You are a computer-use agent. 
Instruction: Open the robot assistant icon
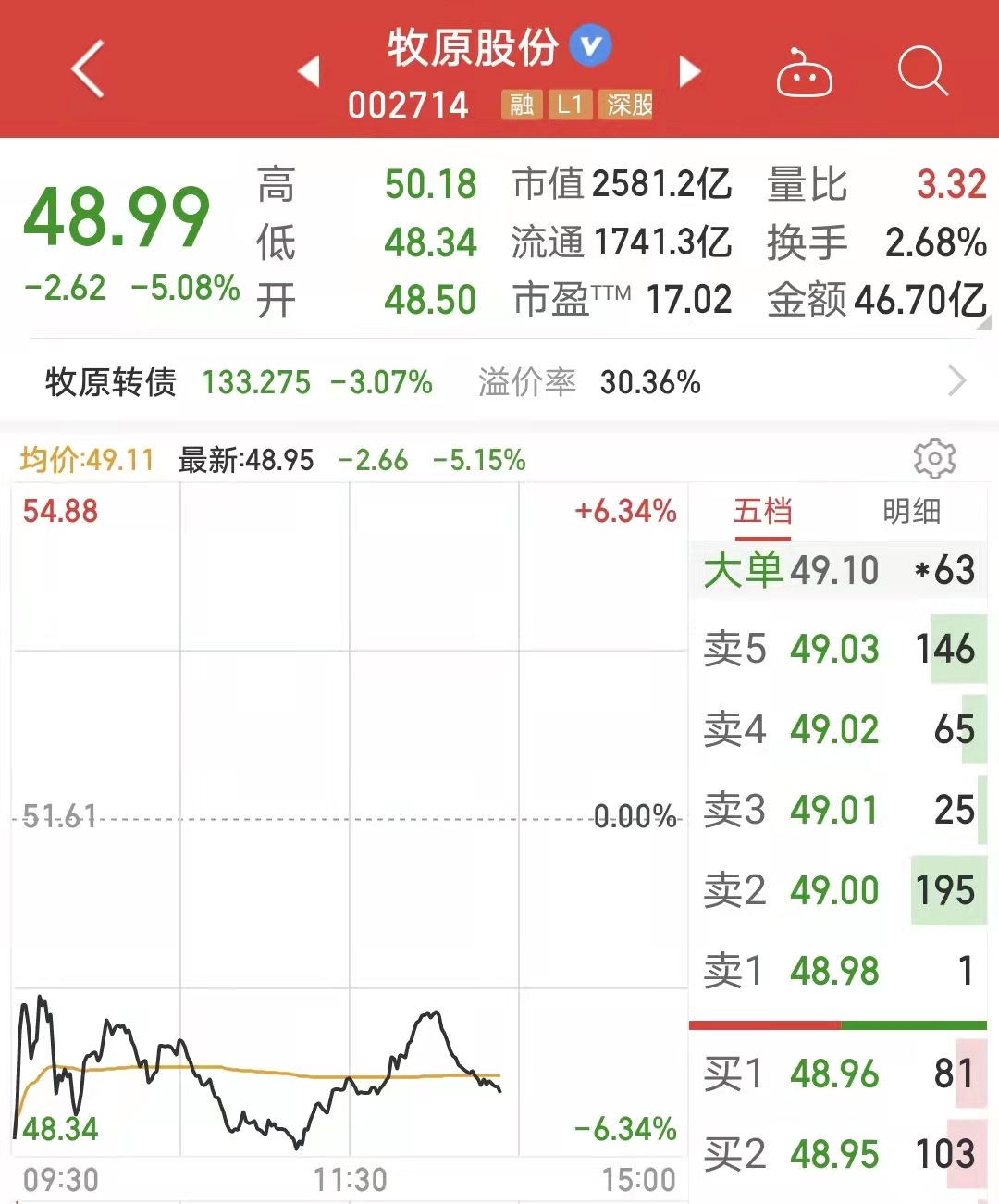(x=803, y=72)
